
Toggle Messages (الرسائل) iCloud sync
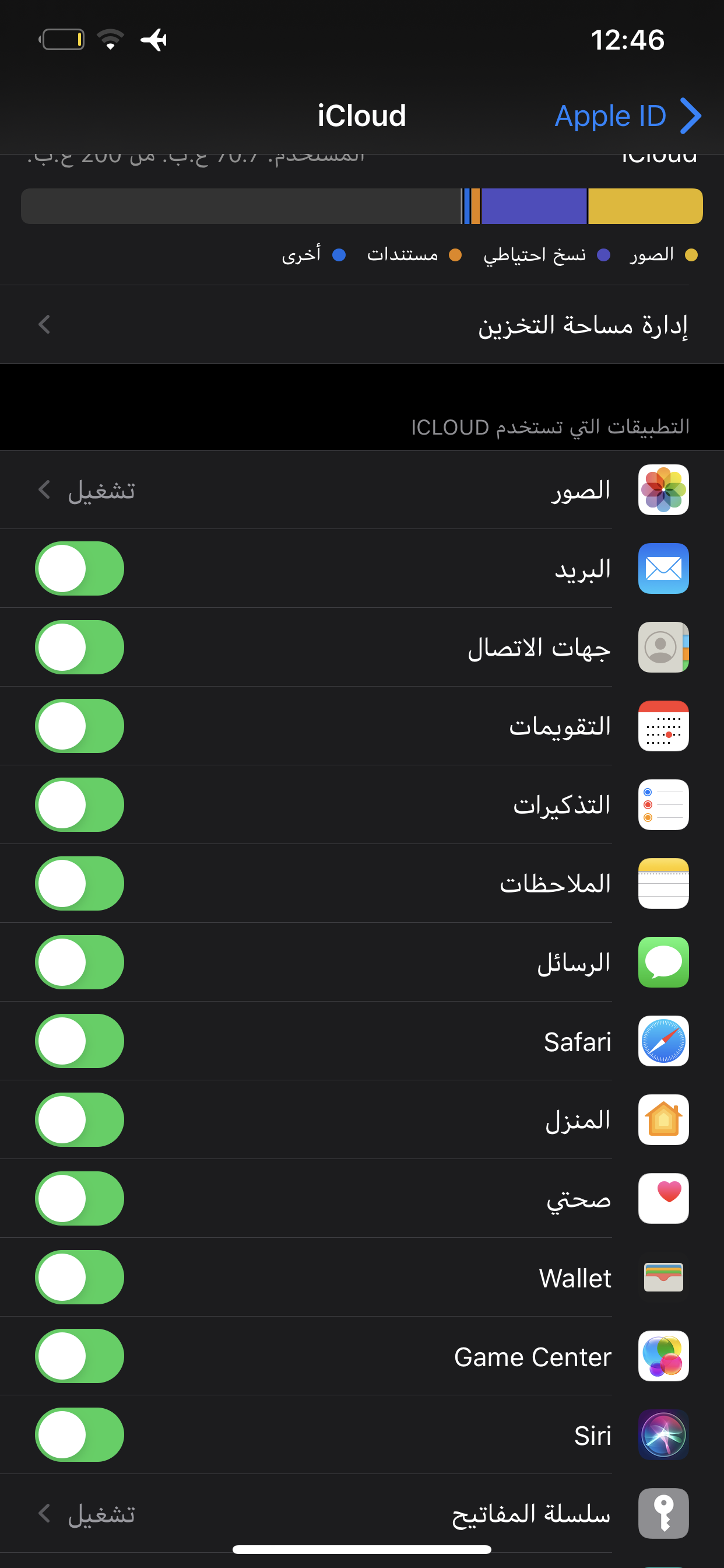coord(80,963)
